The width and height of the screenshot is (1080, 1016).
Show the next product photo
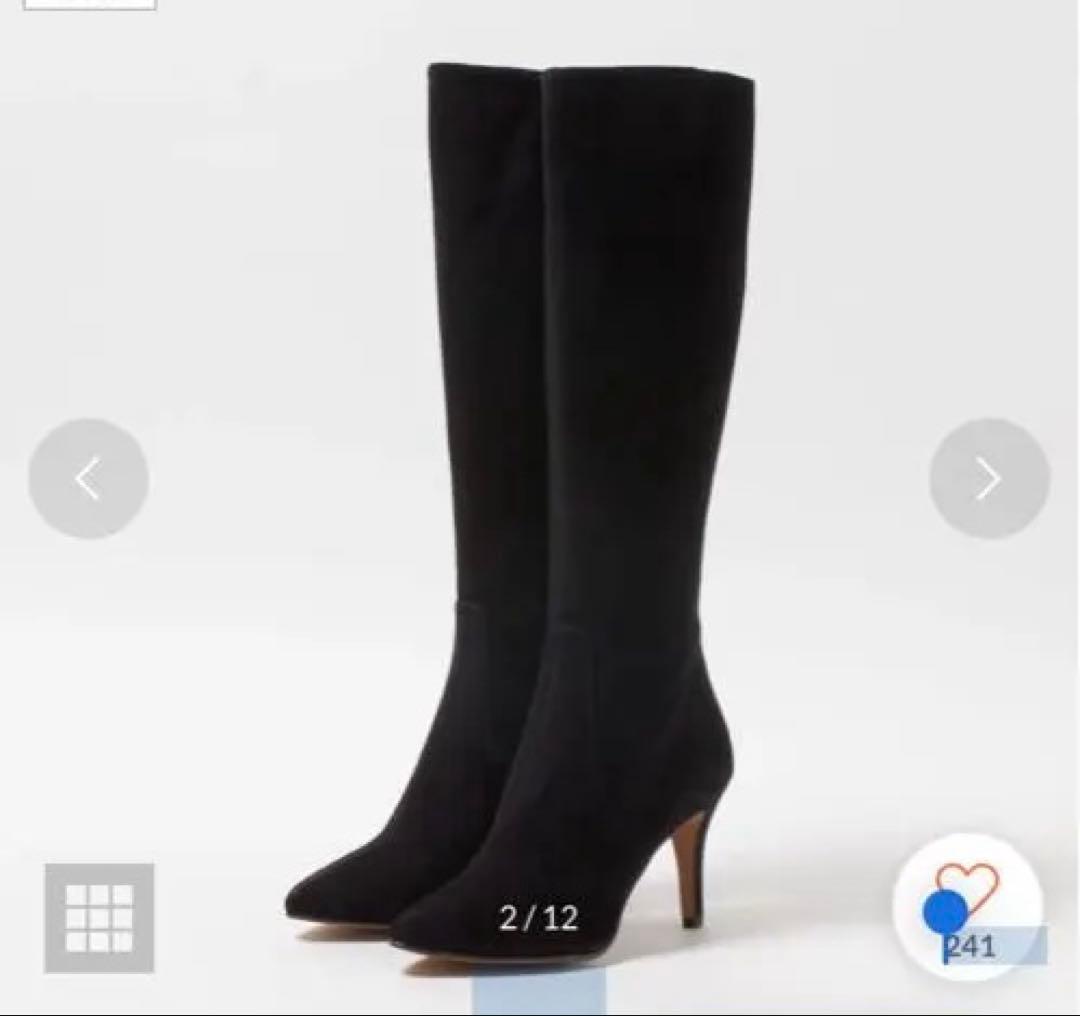[x=988, y=479]
